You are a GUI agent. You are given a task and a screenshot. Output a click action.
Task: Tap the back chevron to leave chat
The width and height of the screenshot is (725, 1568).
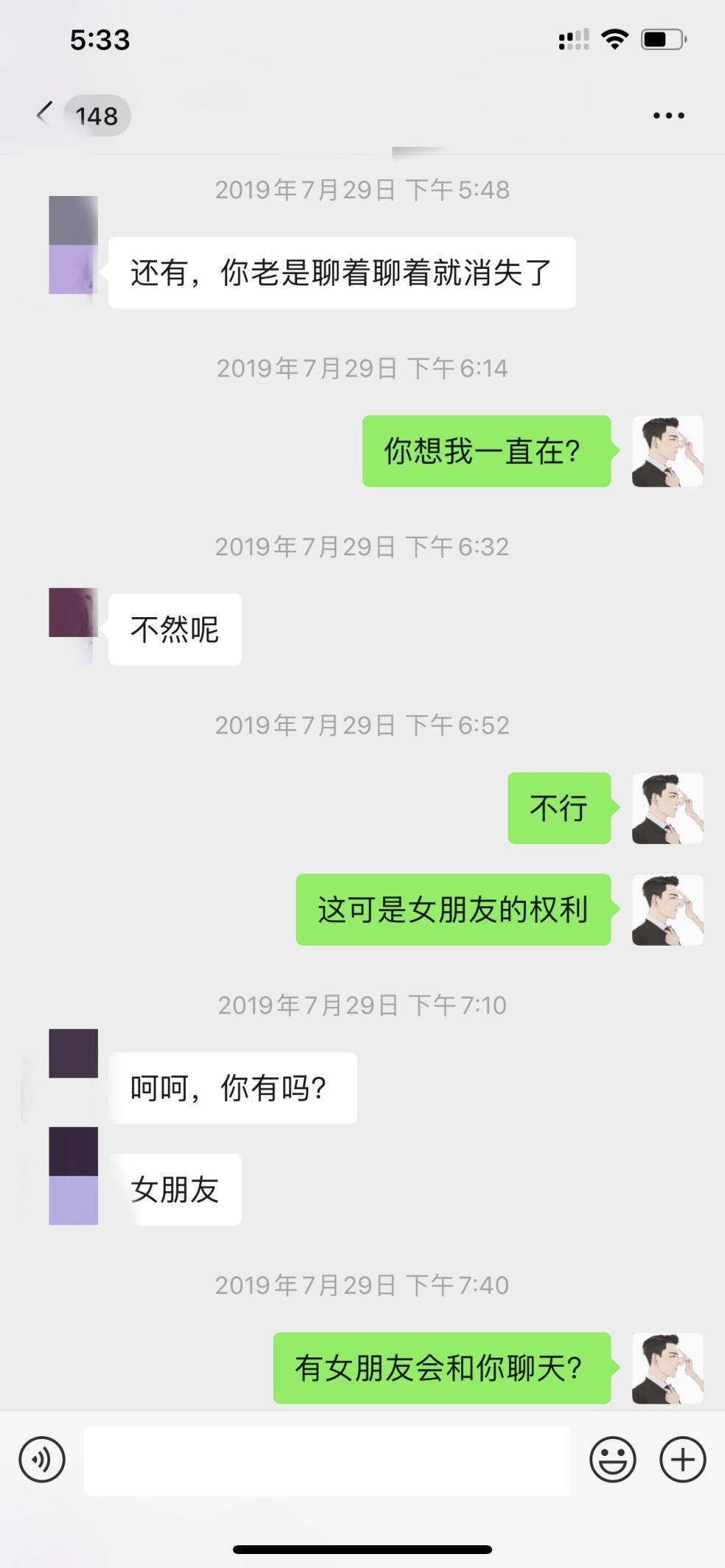tap(42, 114)
